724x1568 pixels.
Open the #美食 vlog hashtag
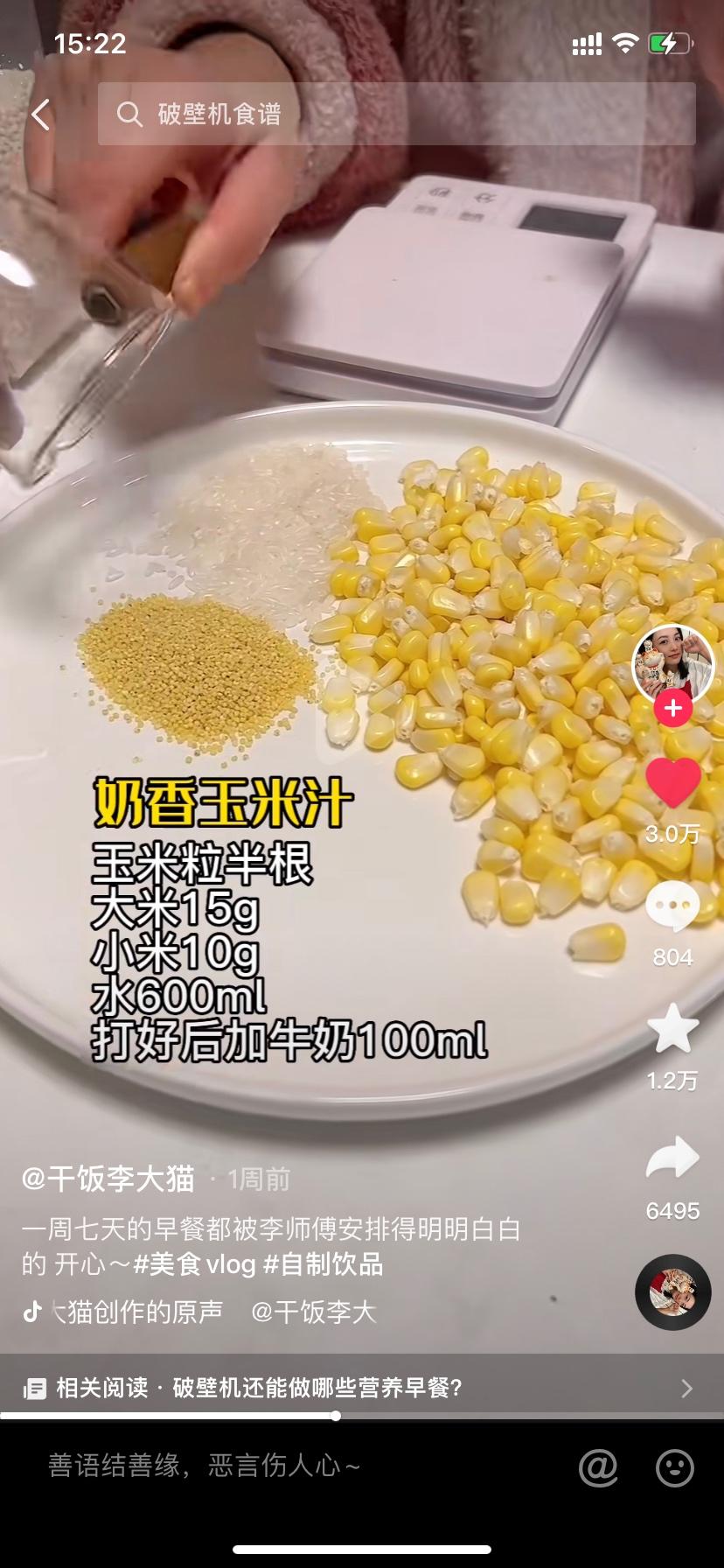194,1264
